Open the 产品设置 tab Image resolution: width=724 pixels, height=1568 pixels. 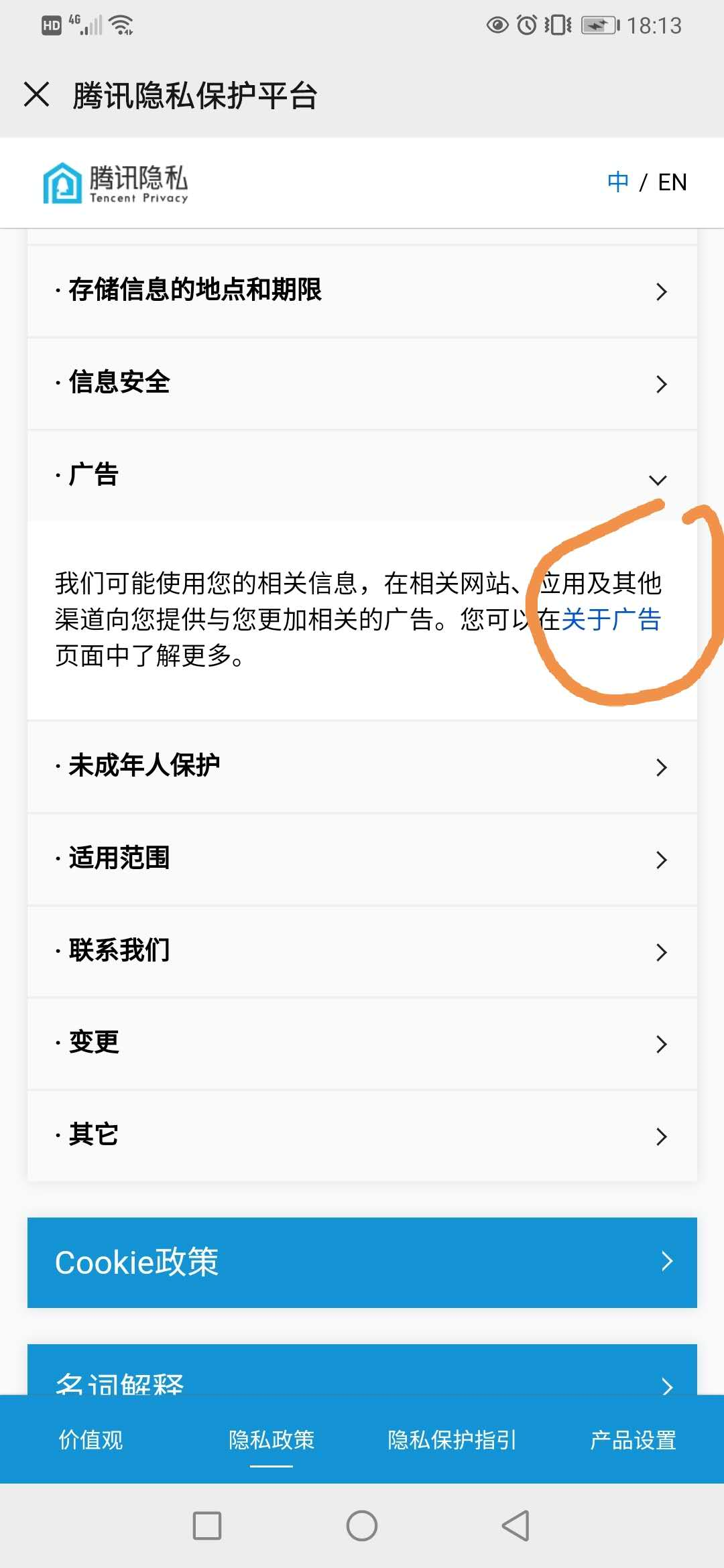click(x=633, y=1439)
